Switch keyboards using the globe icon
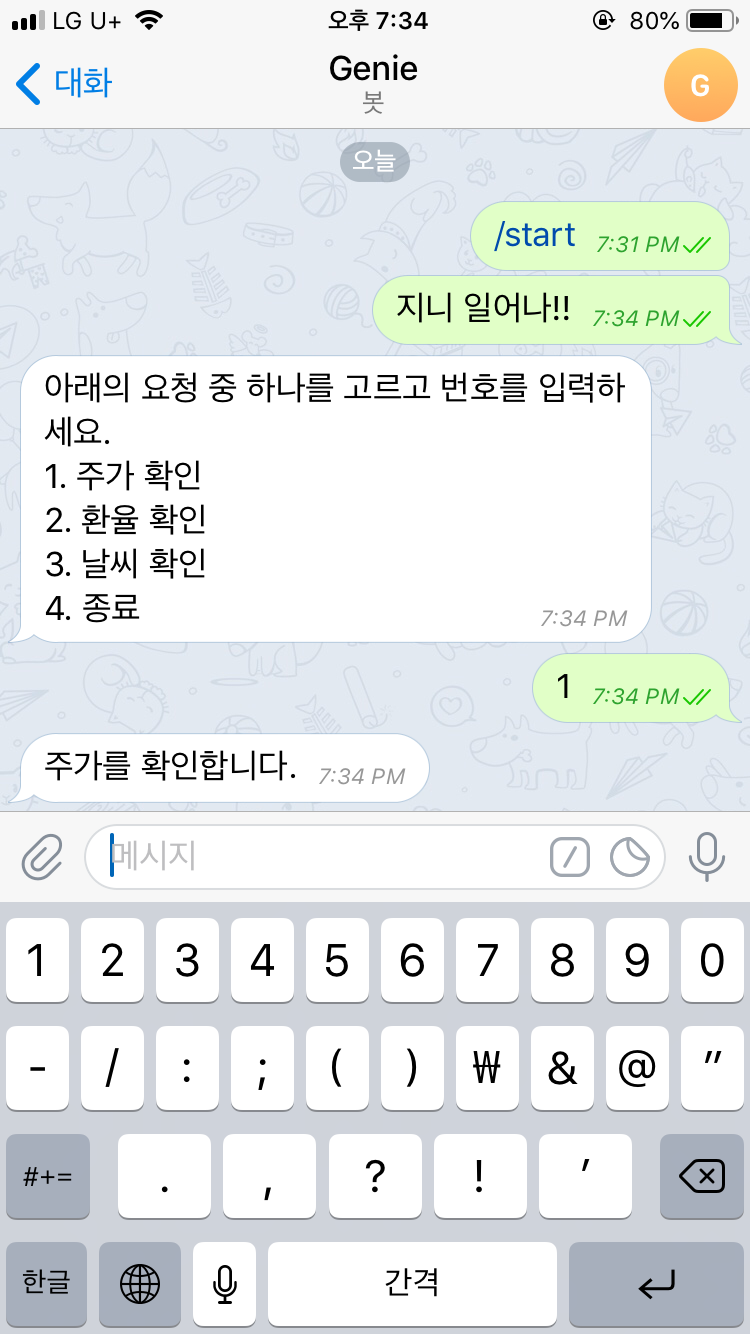The width and height of the screenshot is (750, 1334). (x=140, y=1285)
